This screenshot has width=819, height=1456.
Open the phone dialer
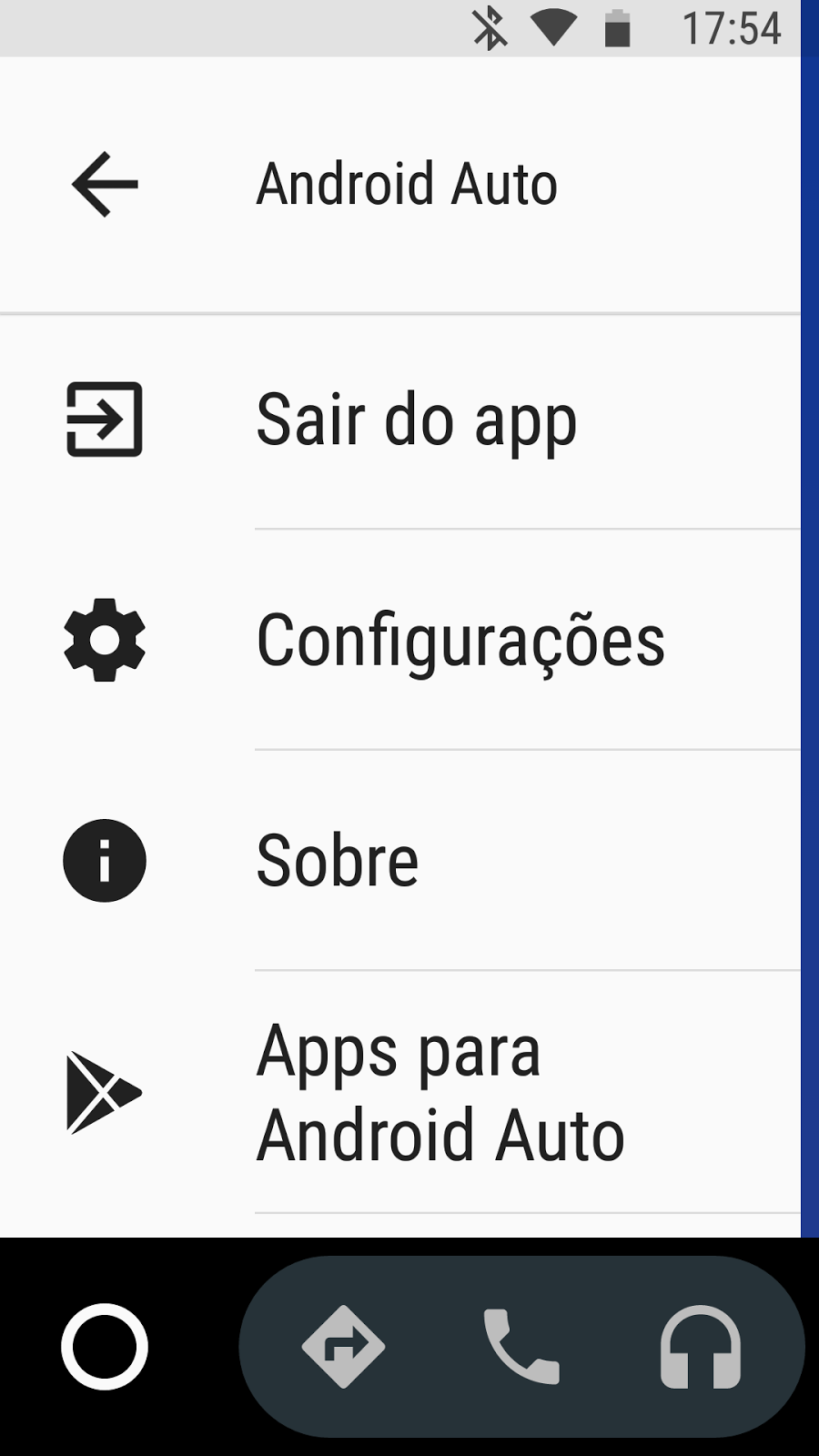tap(521, 1347)
